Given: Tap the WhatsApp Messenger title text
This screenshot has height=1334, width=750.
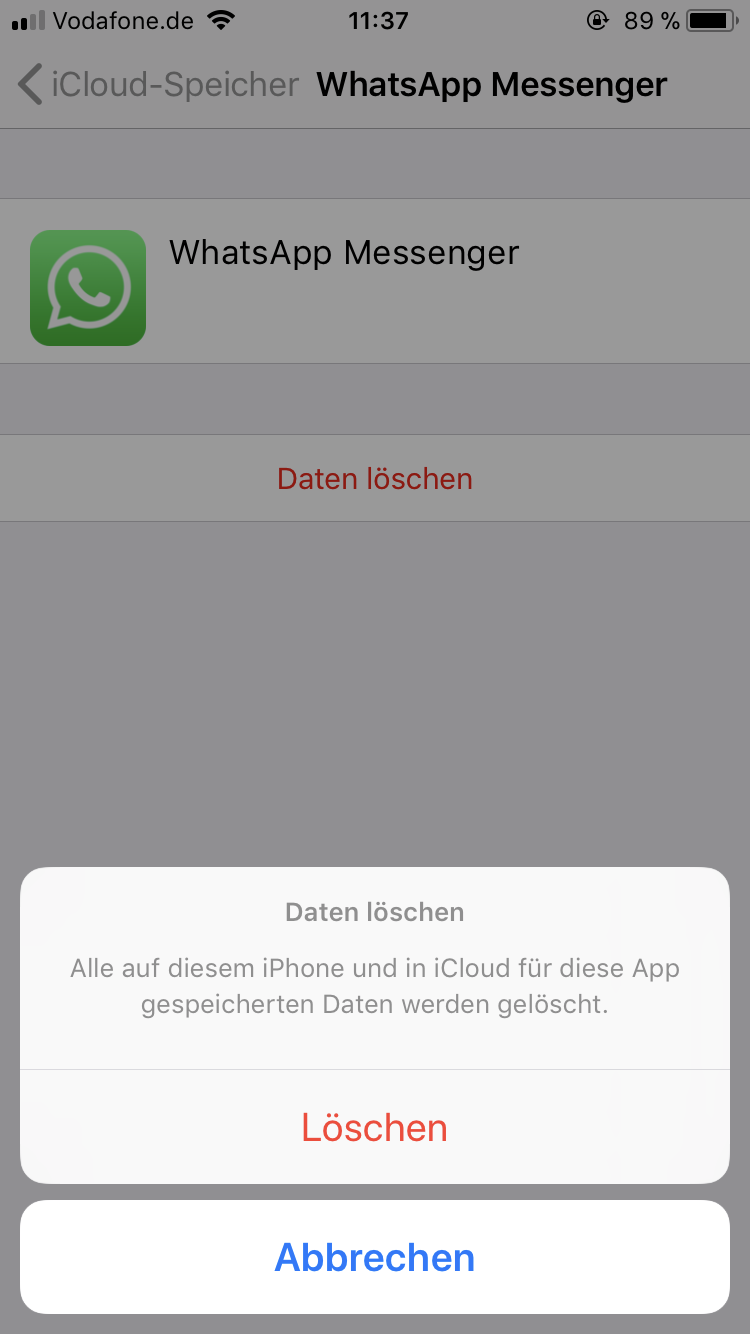Looking at the screenshot, I should point(491,84).
